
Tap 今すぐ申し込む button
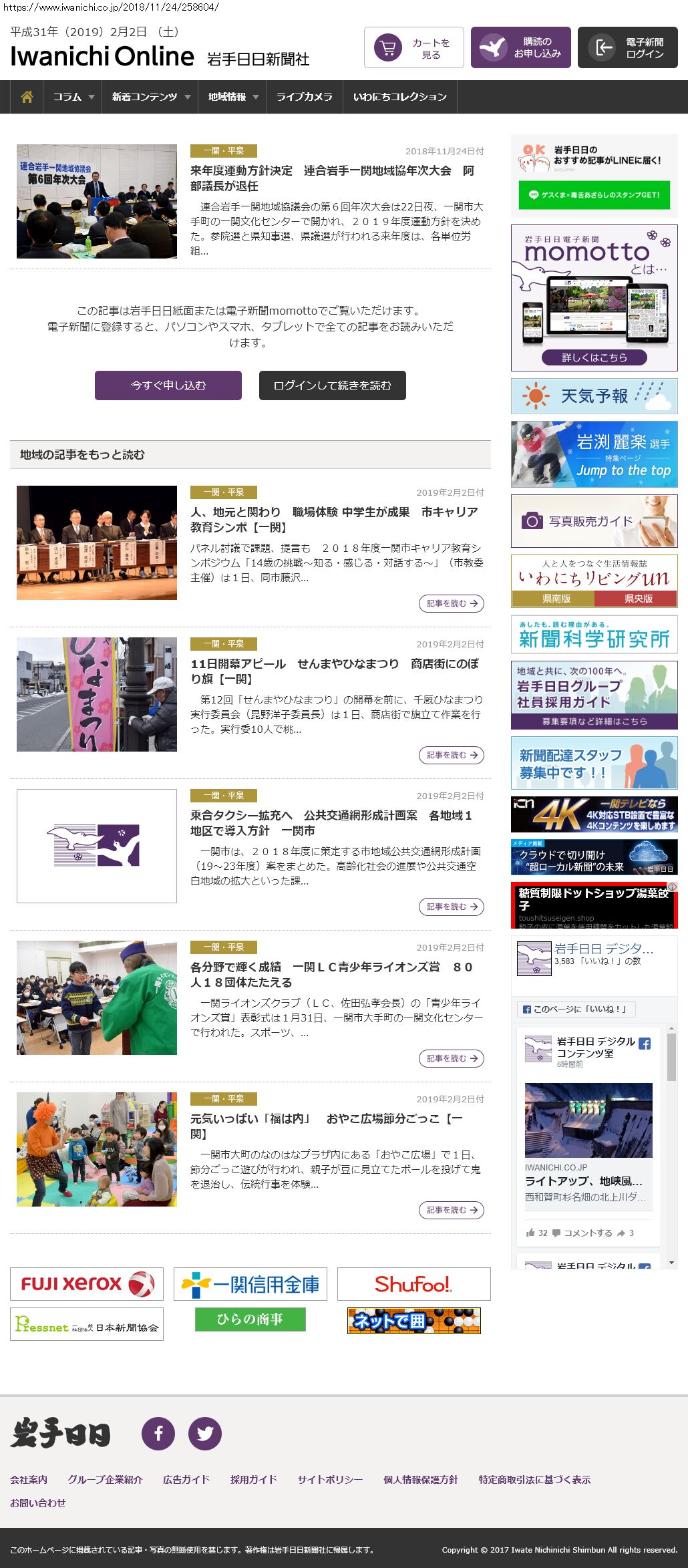pos(168,385)
